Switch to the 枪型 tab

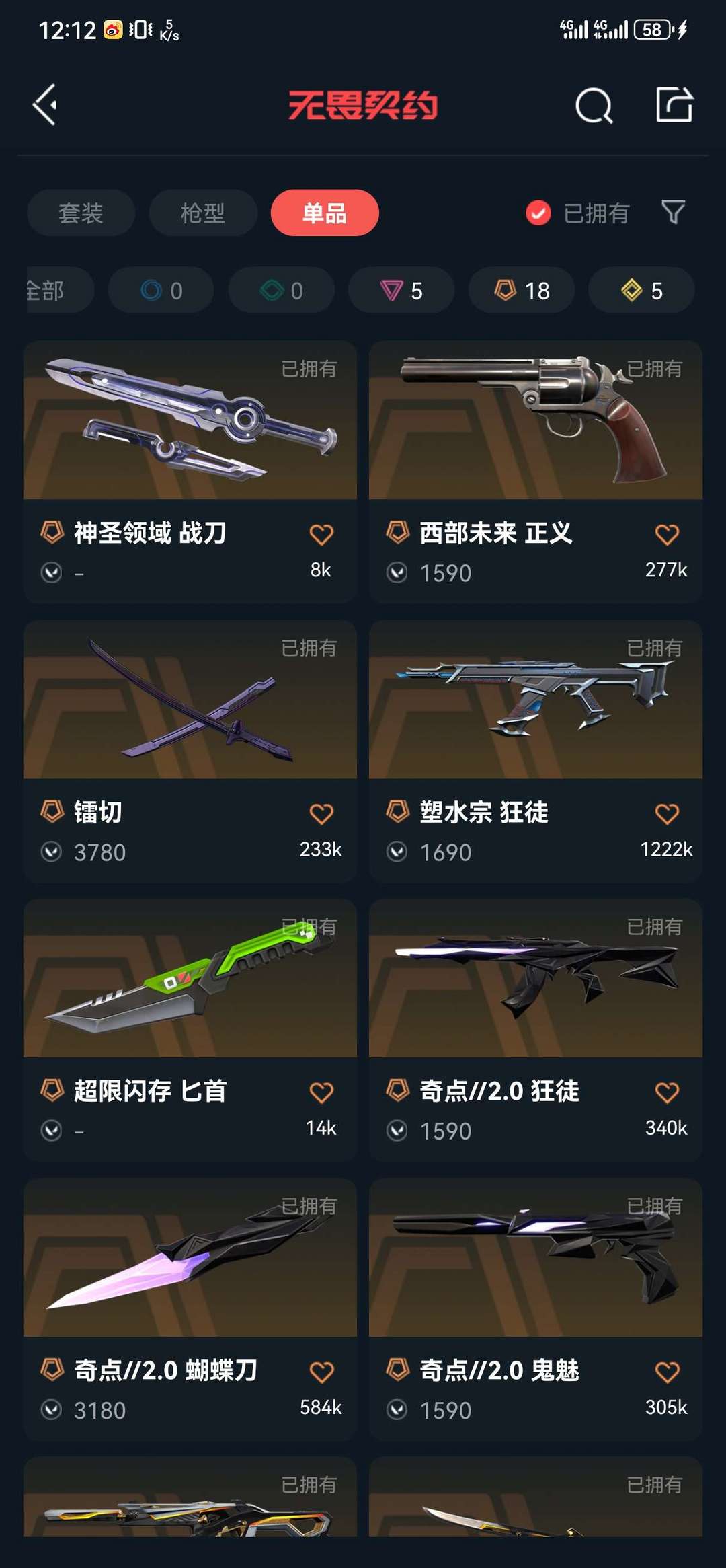pos(203,213)
